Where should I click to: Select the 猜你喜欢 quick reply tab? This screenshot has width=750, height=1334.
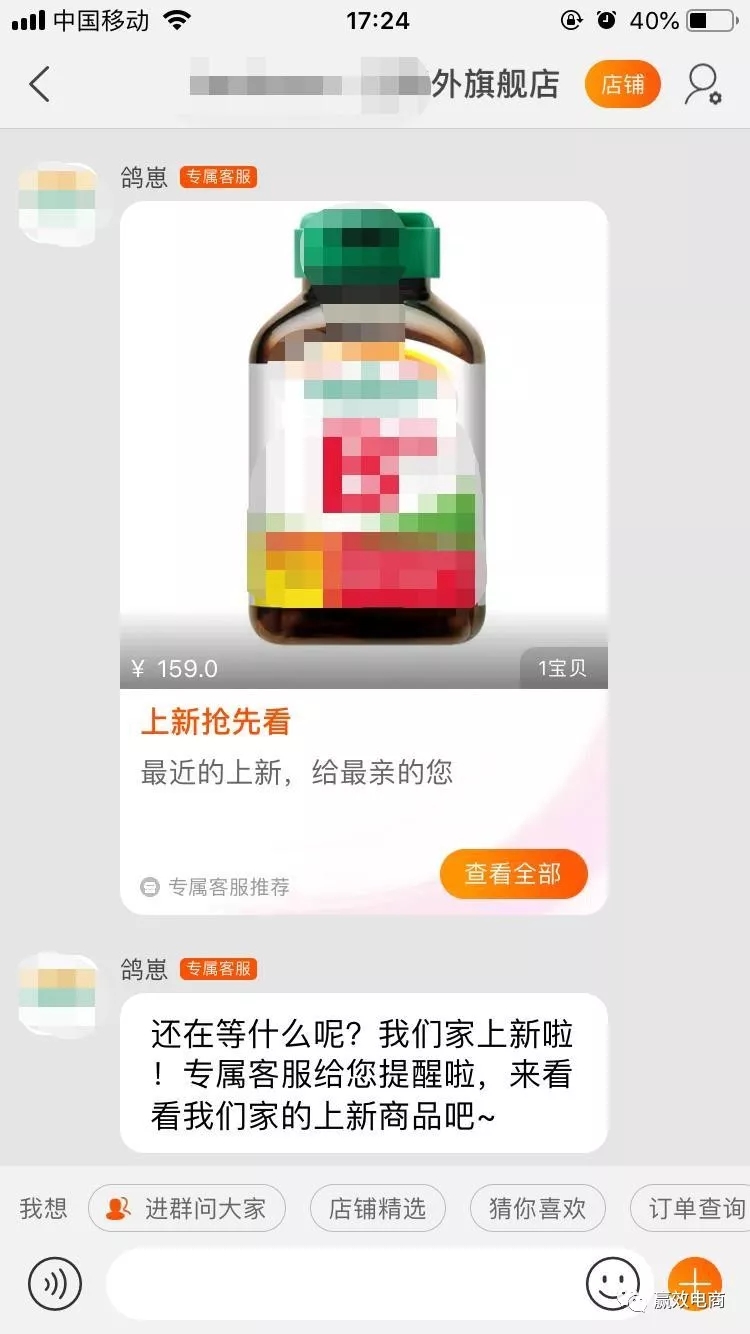(x=537, y=1208)
